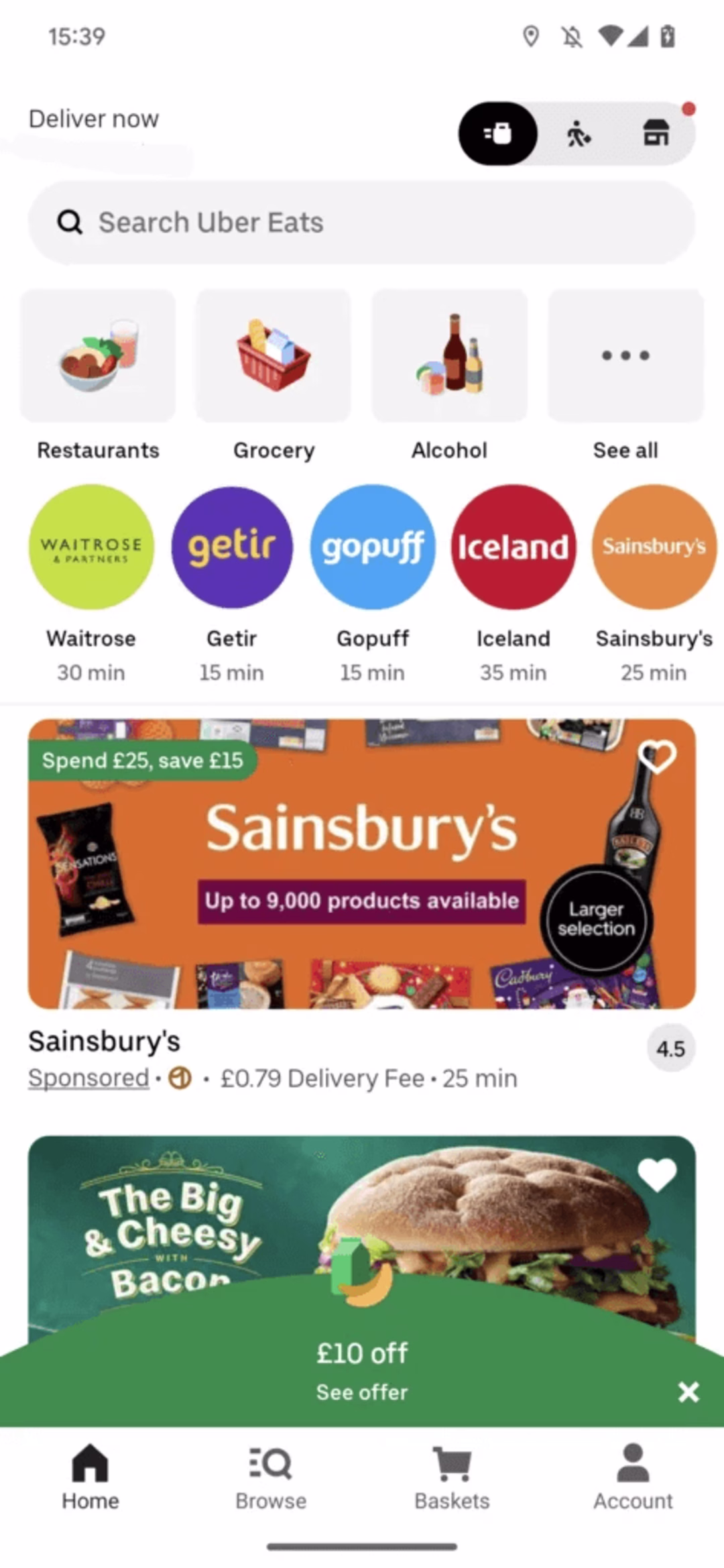Image resolution: width=724 pixels, height=1568 pixels.
Task: Tap the underlined Sponsored link
Action: point(88,1078)
